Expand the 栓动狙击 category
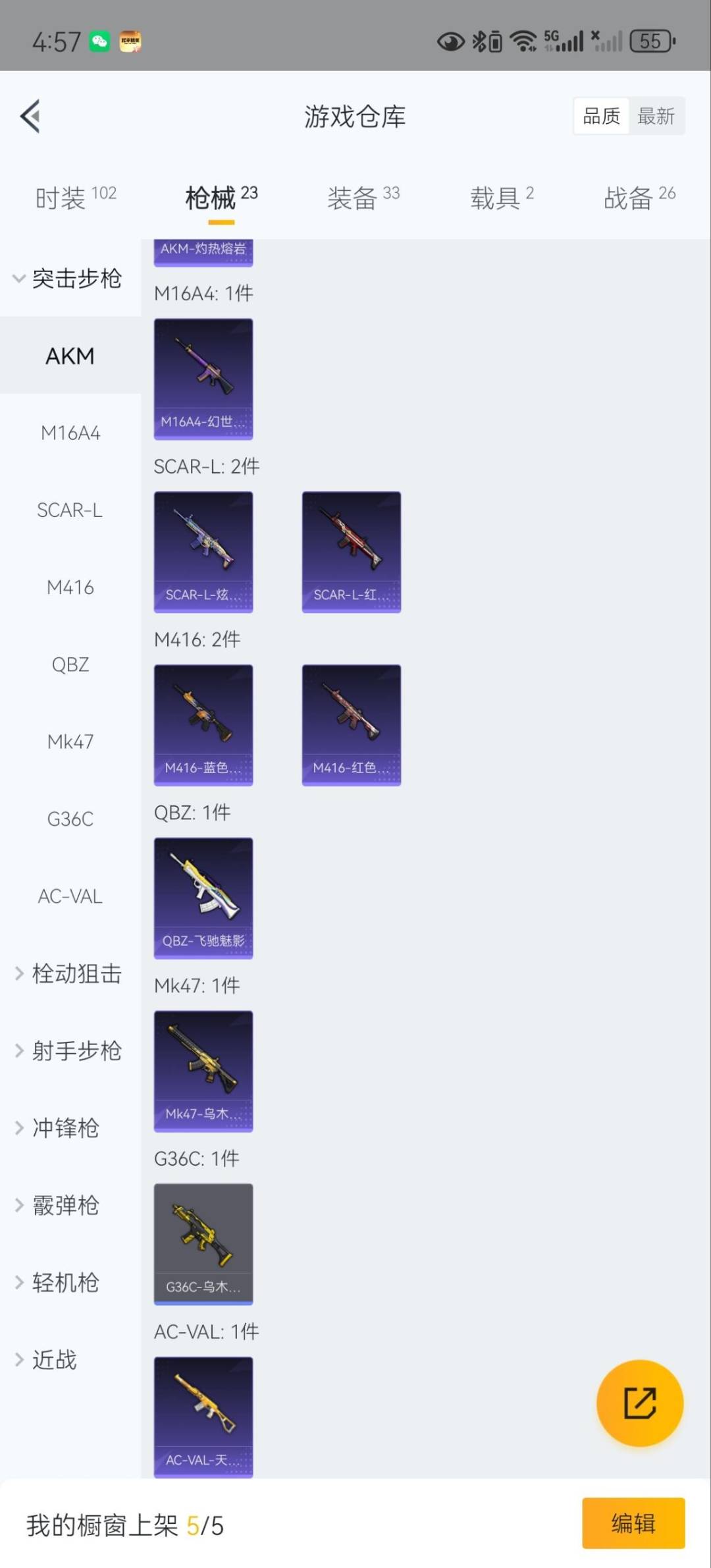 click(69, 973)
